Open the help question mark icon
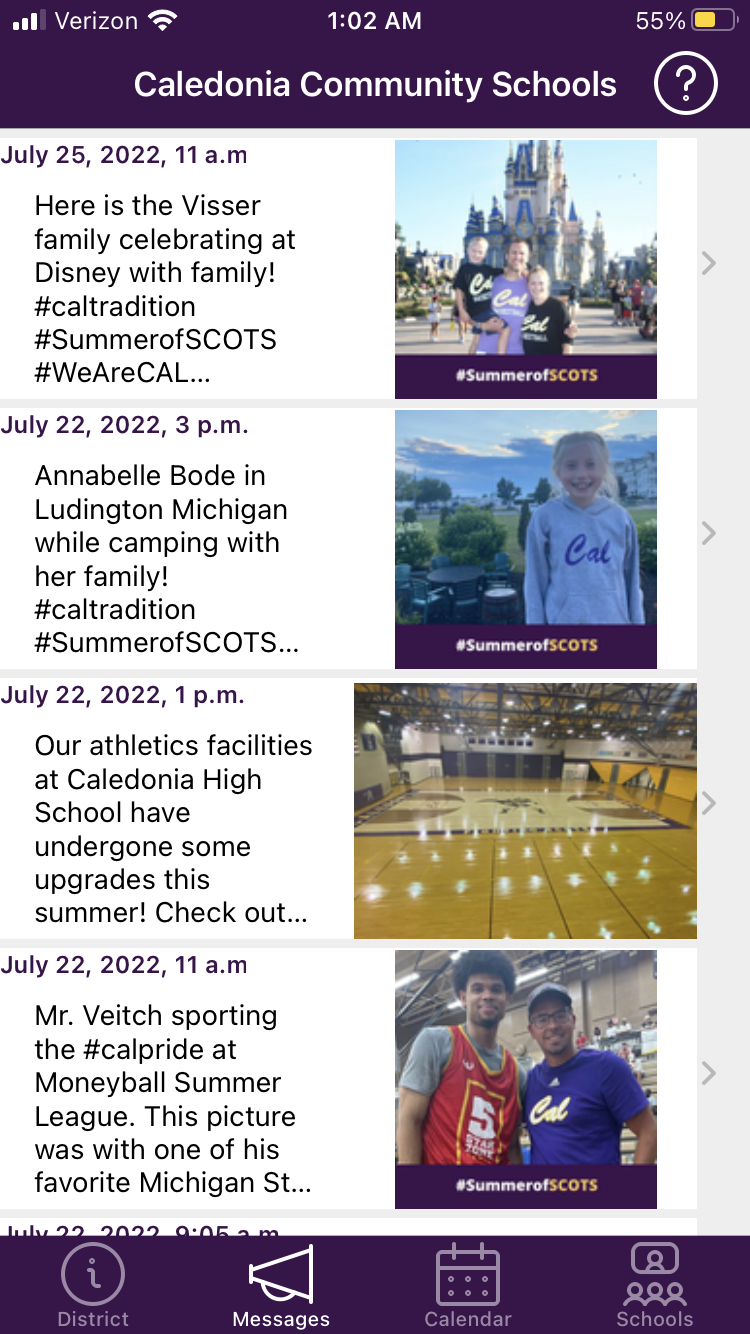750x1334 pixels. (x=685, y=85)
